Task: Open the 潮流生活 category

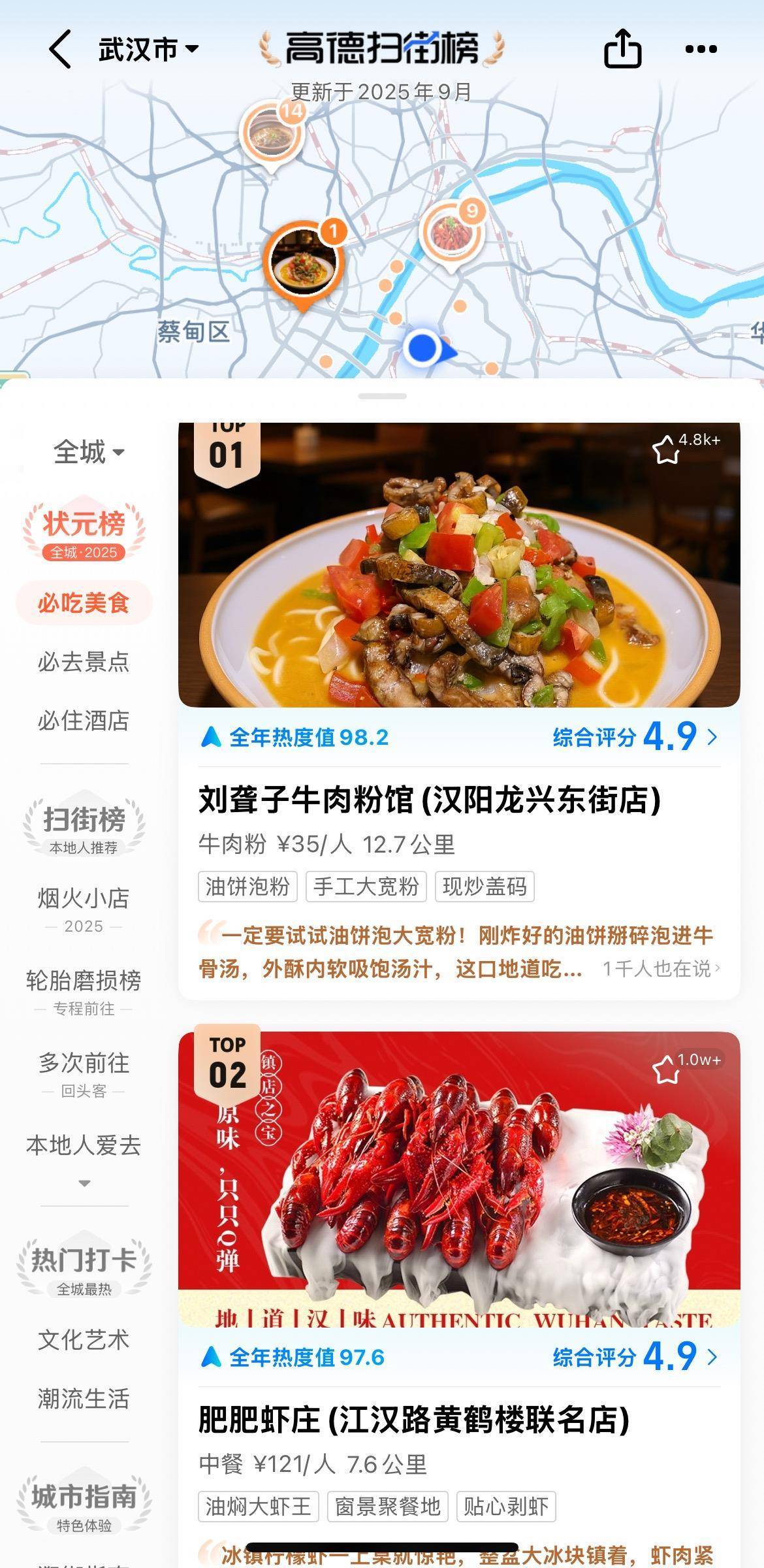Action: click(84, 1399)
